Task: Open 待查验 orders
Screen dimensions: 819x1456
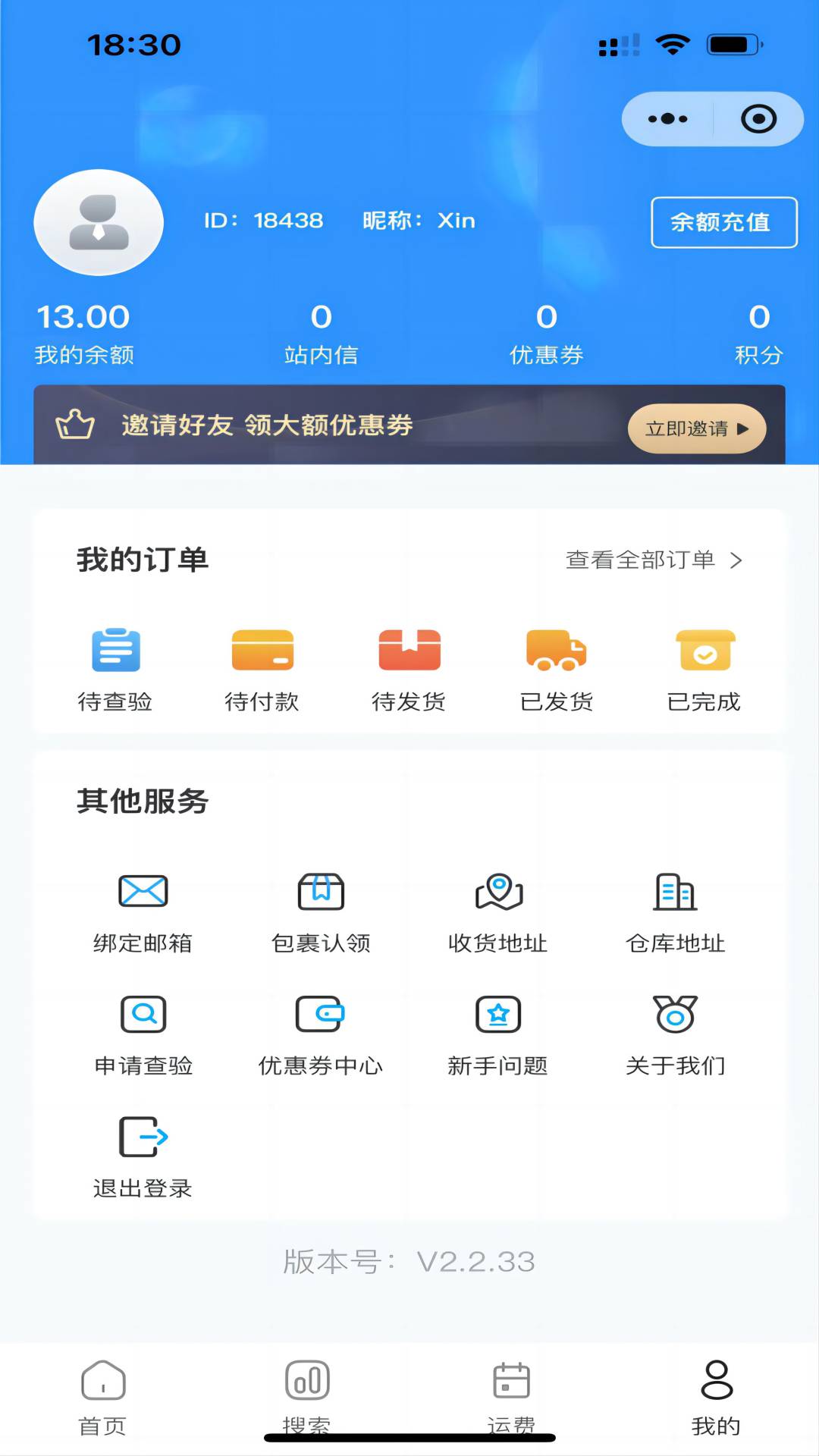Action: (x=115, y=669)
